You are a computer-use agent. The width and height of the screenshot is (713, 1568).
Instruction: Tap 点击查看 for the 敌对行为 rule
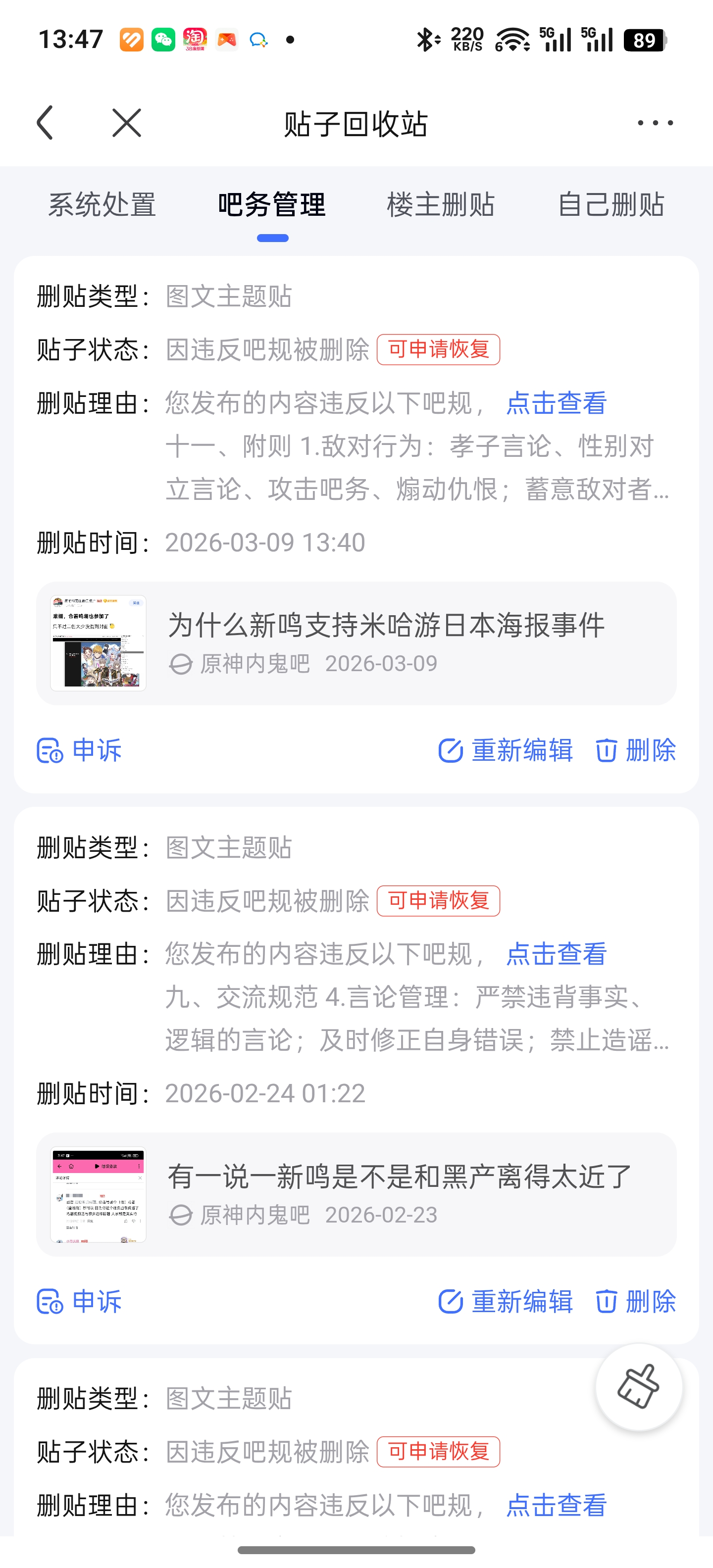click(556, 403)
